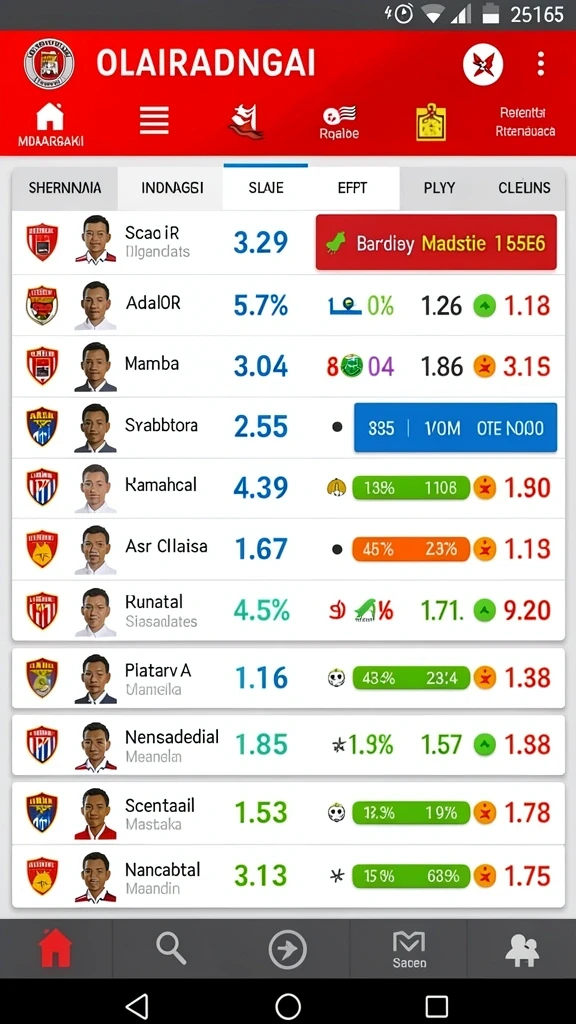The width and height of the screenshot is (576, 1024).
Task: Tap the round star icon in header
Action: (x=483, y=65)
